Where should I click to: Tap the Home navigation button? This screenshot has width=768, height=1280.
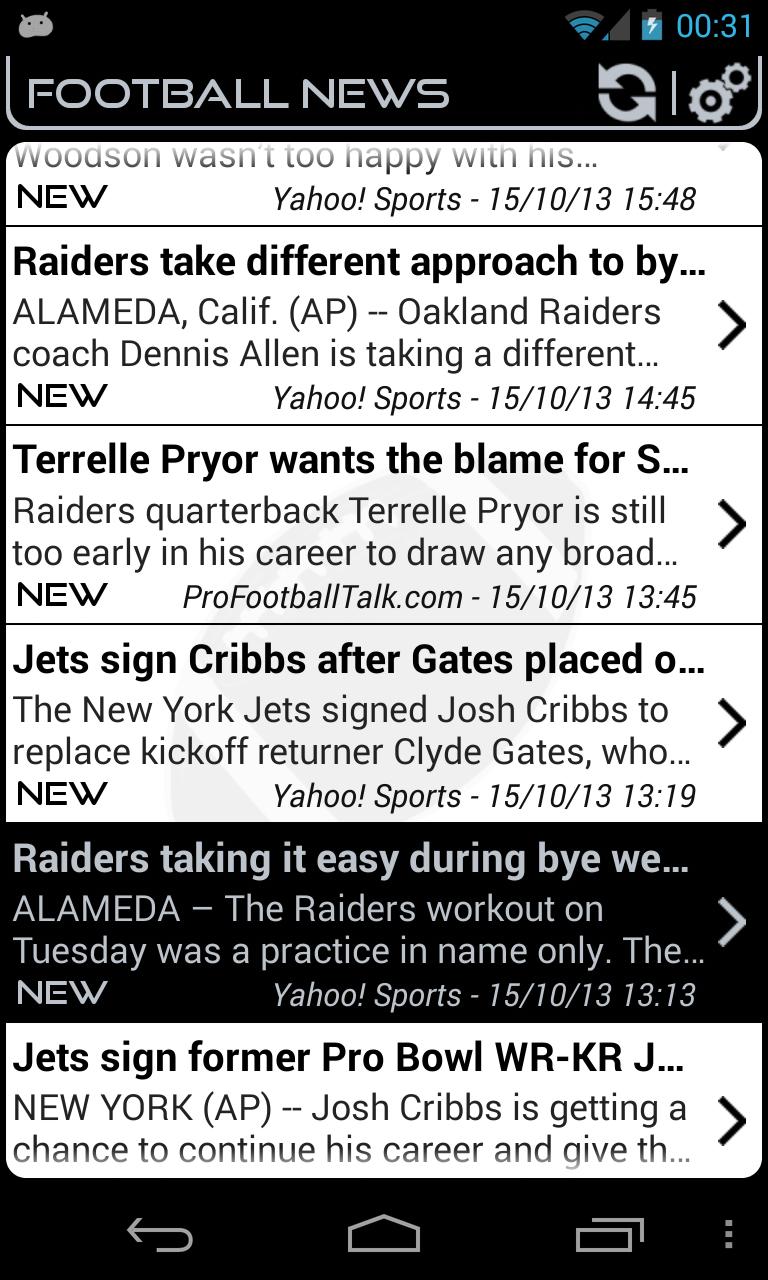[x=384, y=1236]
